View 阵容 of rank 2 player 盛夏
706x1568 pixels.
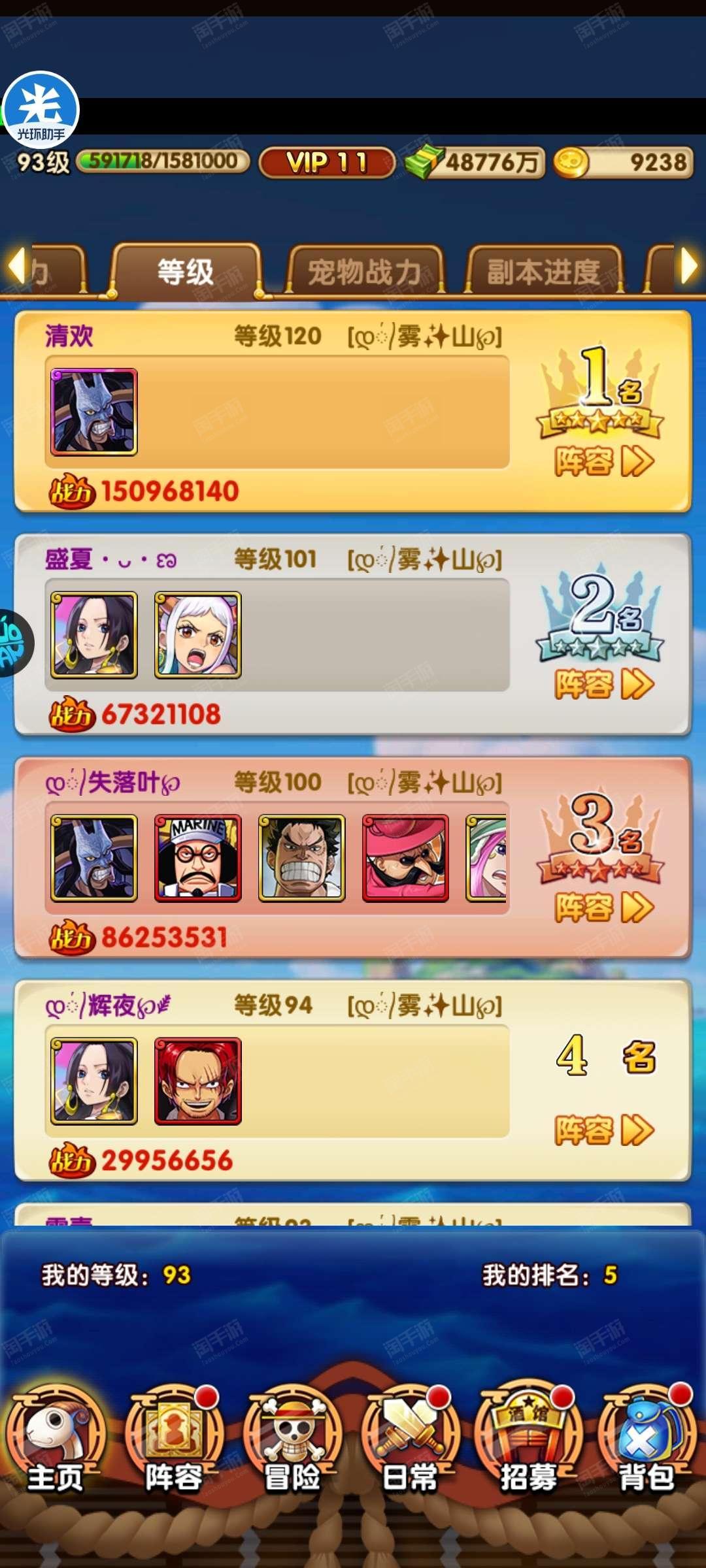[604, 684]
